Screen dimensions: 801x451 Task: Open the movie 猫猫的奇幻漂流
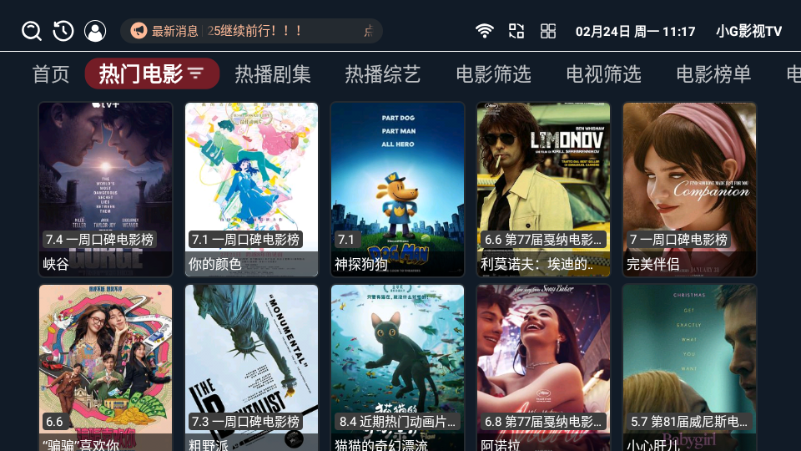pyautogui.click(x=398, y=366)
